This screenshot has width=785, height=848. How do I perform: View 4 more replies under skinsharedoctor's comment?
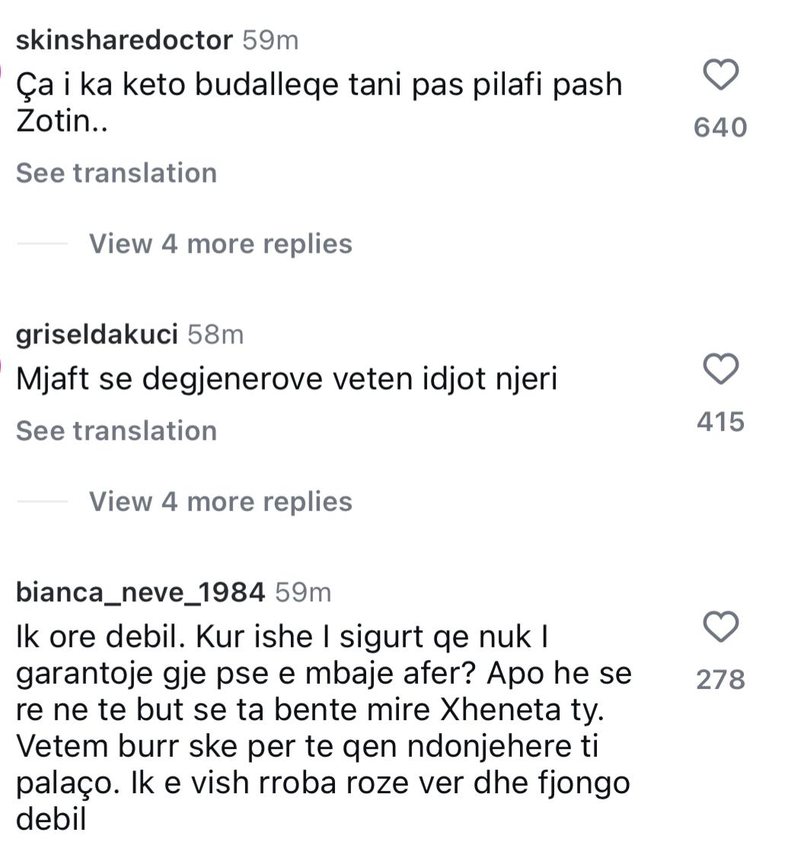coord(220,243)
